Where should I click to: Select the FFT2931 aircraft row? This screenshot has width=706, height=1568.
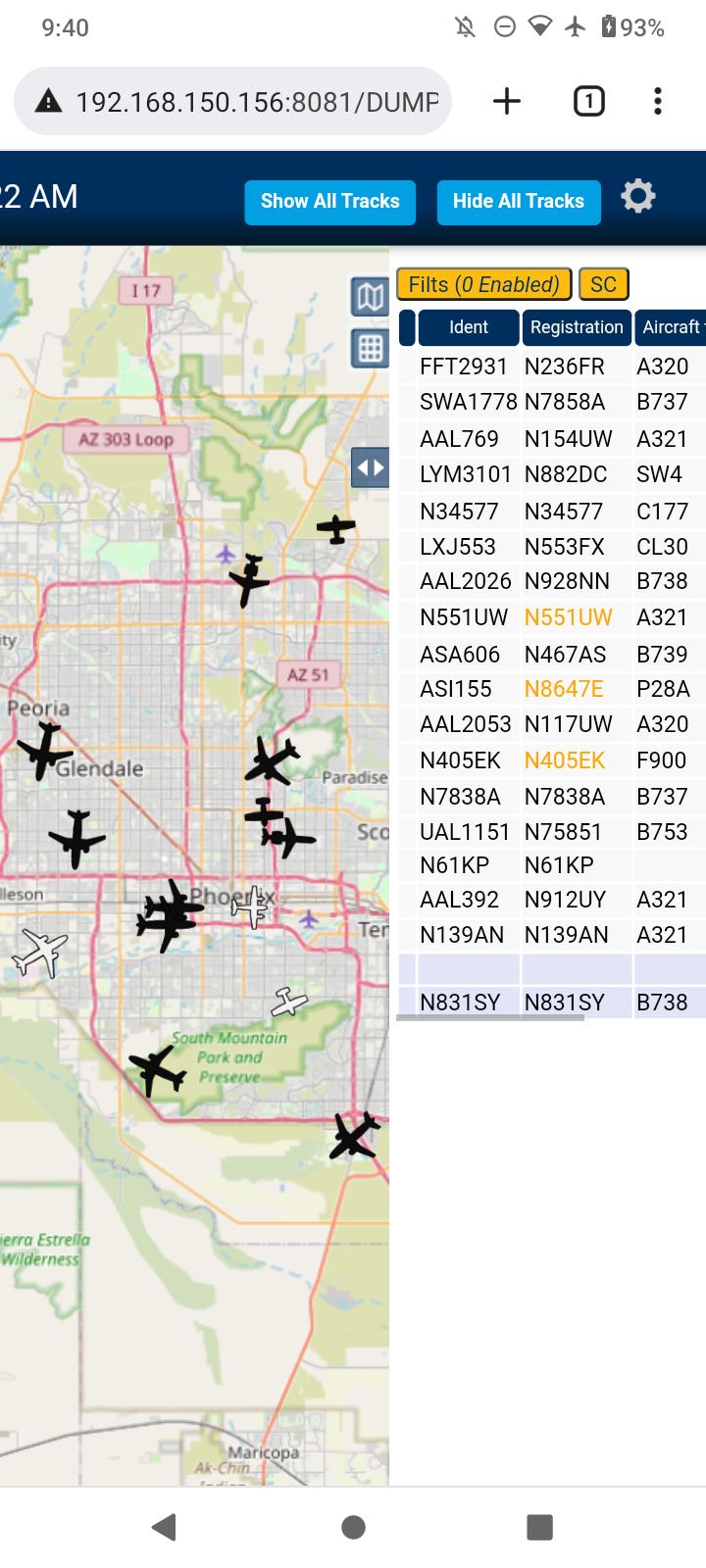coord(552,367)
